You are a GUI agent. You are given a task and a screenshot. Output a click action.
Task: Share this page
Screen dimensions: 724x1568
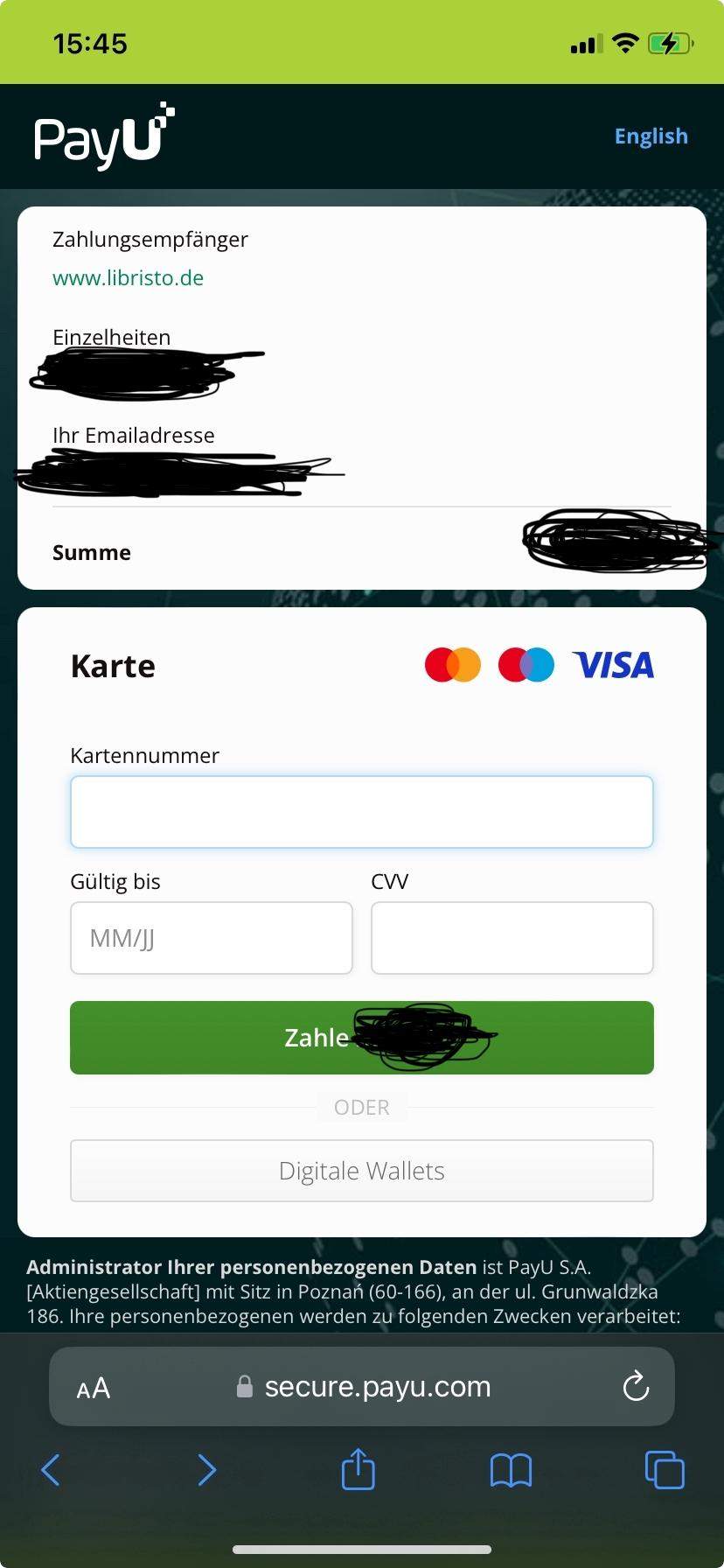point(359,1469)
